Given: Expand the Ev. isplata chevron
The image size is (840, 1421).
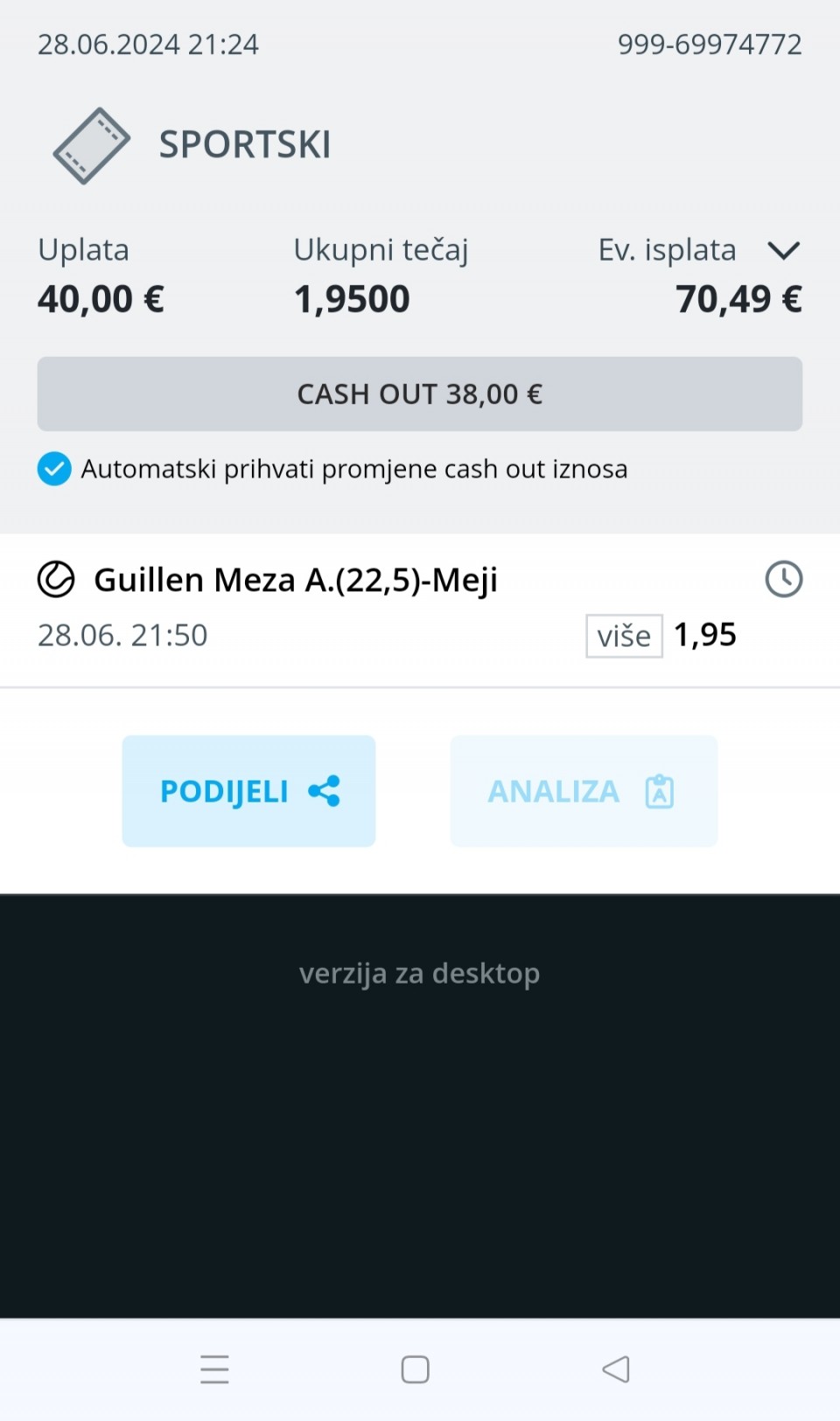Looking at the screenshot, I should [783, 251].
